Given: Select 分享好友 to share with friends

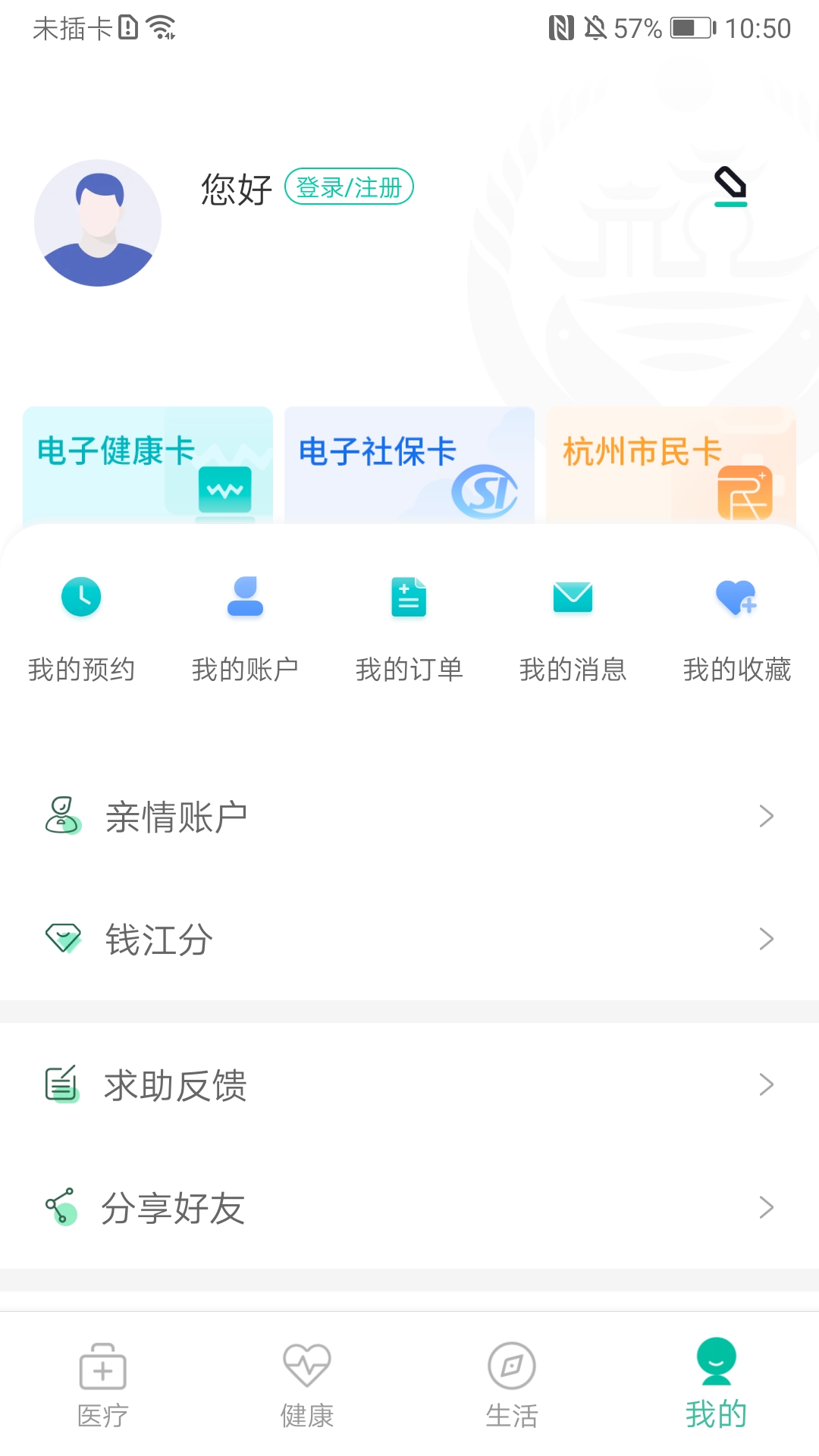Looking at the screenshot, I should (x=409, y=1207).
